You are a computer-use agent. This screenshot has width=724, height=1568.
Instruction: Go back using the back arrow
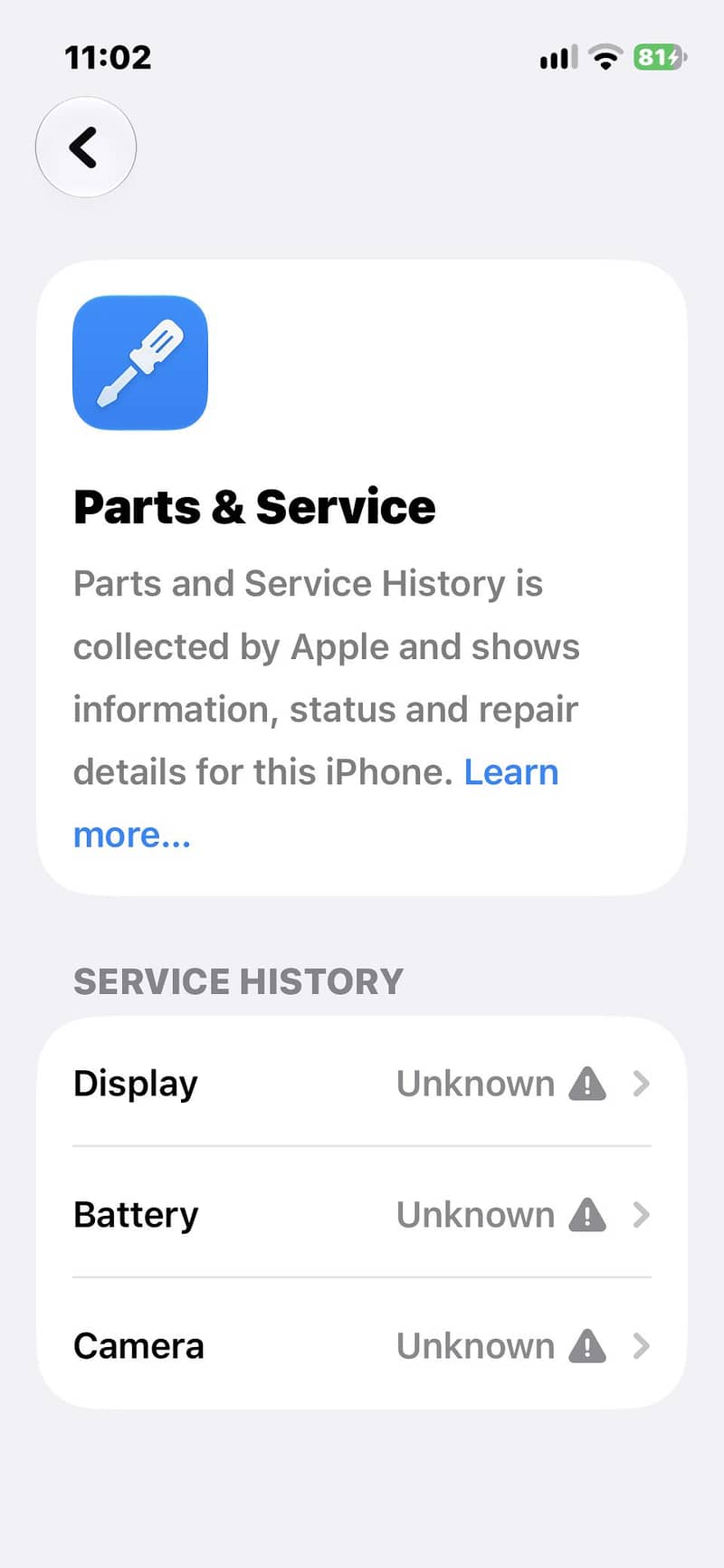click(86, 148)
